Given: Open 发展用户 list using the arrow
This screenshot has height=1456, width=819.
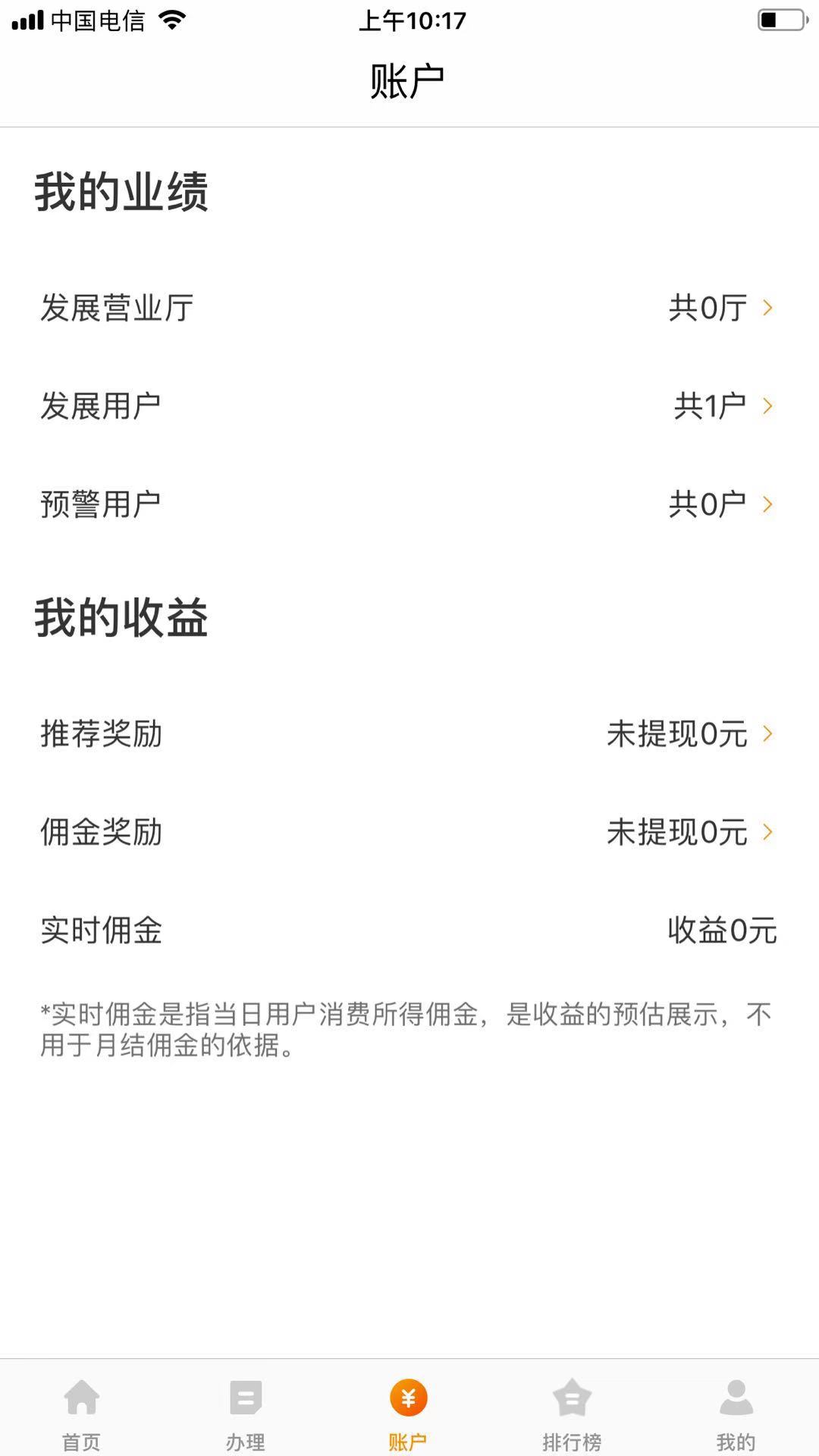Looking at the screenshot, I should (x=769, y=406).
